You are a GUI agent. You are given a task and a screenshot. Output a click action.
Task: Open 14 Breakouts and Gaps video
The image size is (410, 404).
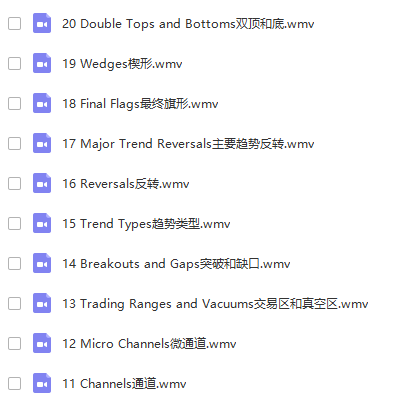pos(176,264)
